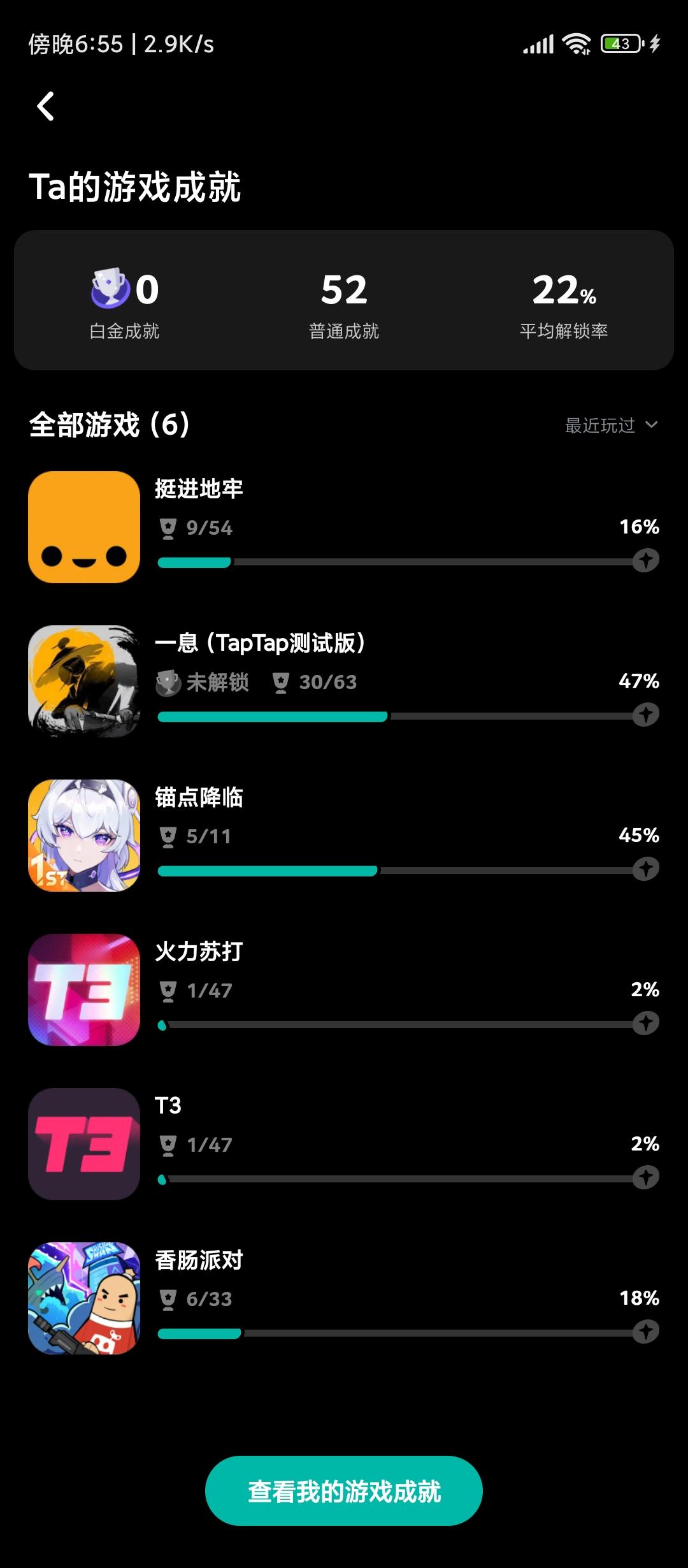
Task: Open the 香肠派对 game icon
Action: 83,1298
